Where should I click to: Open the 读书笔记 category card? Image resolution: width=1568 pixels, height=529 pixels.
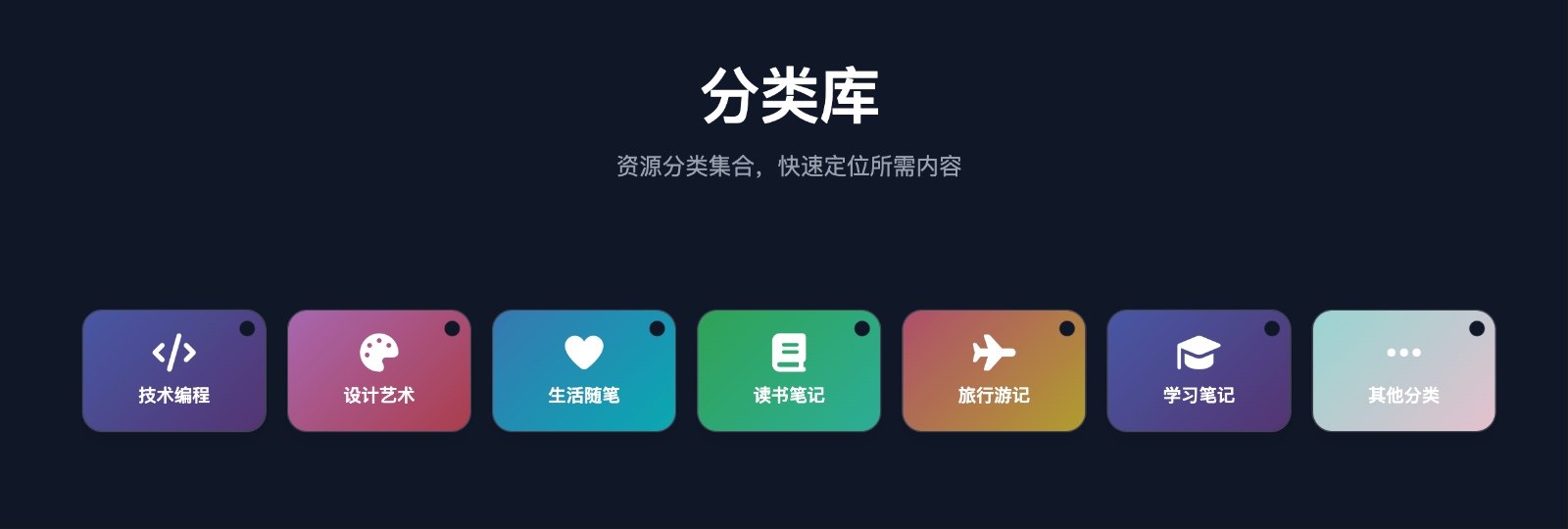789,371
